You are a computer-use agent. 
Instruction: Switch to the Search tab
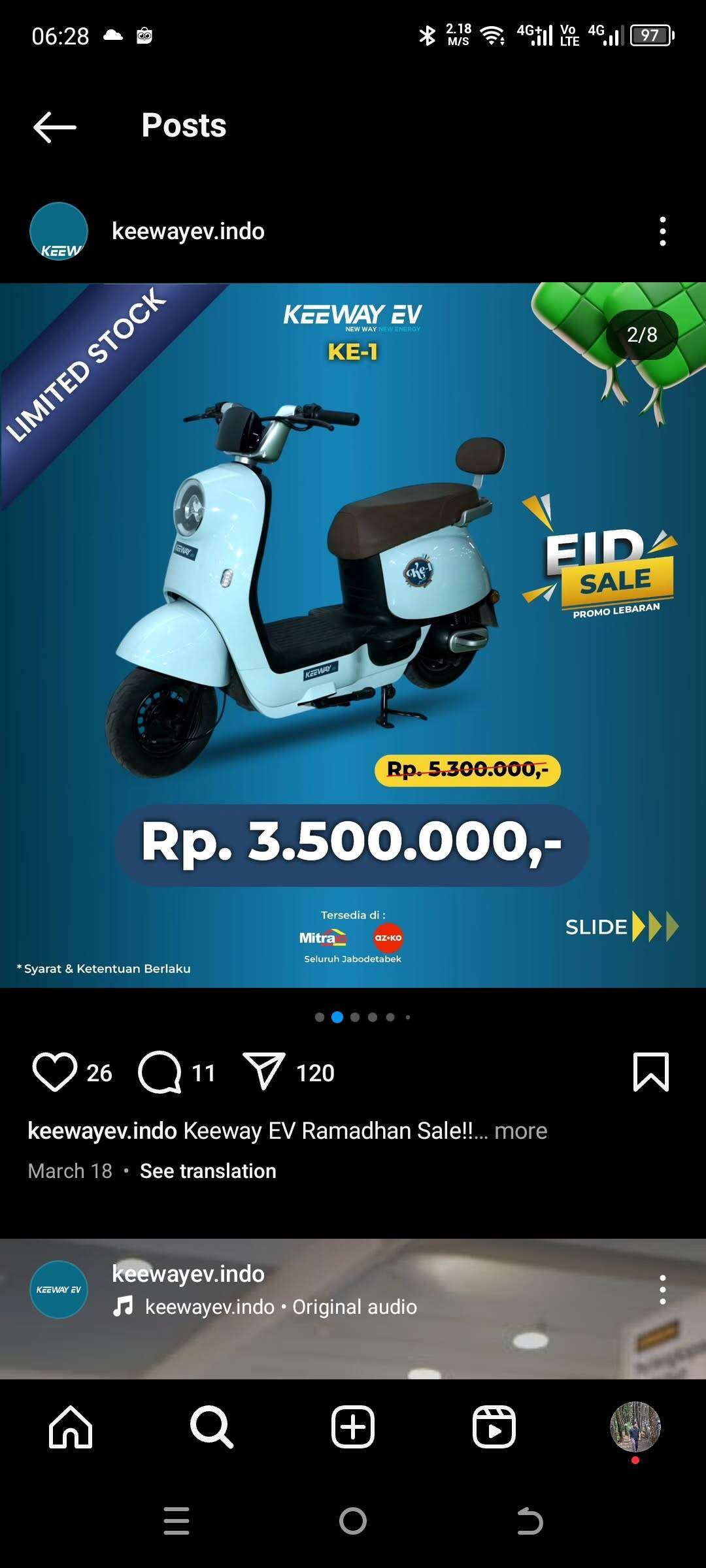(212, 1427)
